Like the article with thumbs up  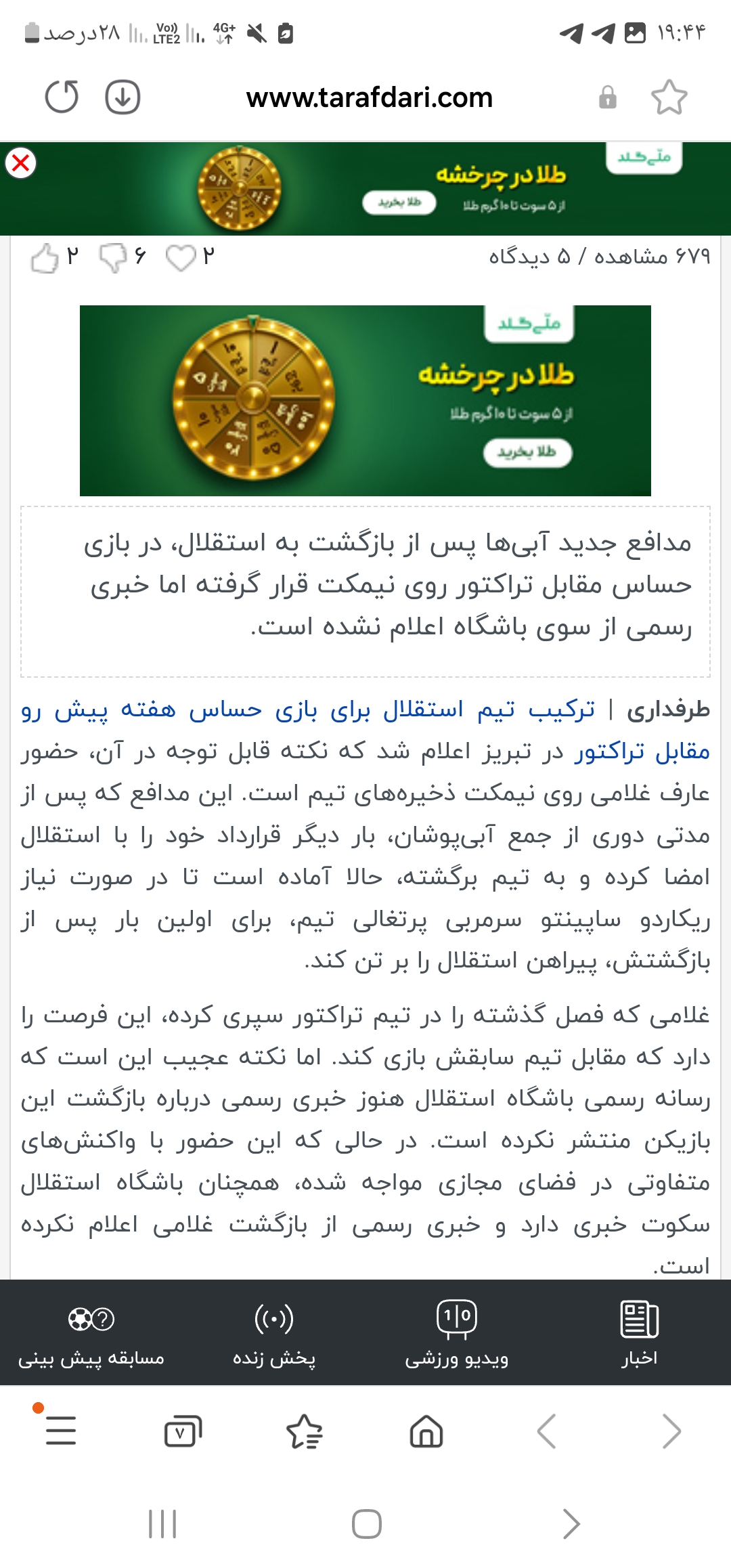[45, 258]
